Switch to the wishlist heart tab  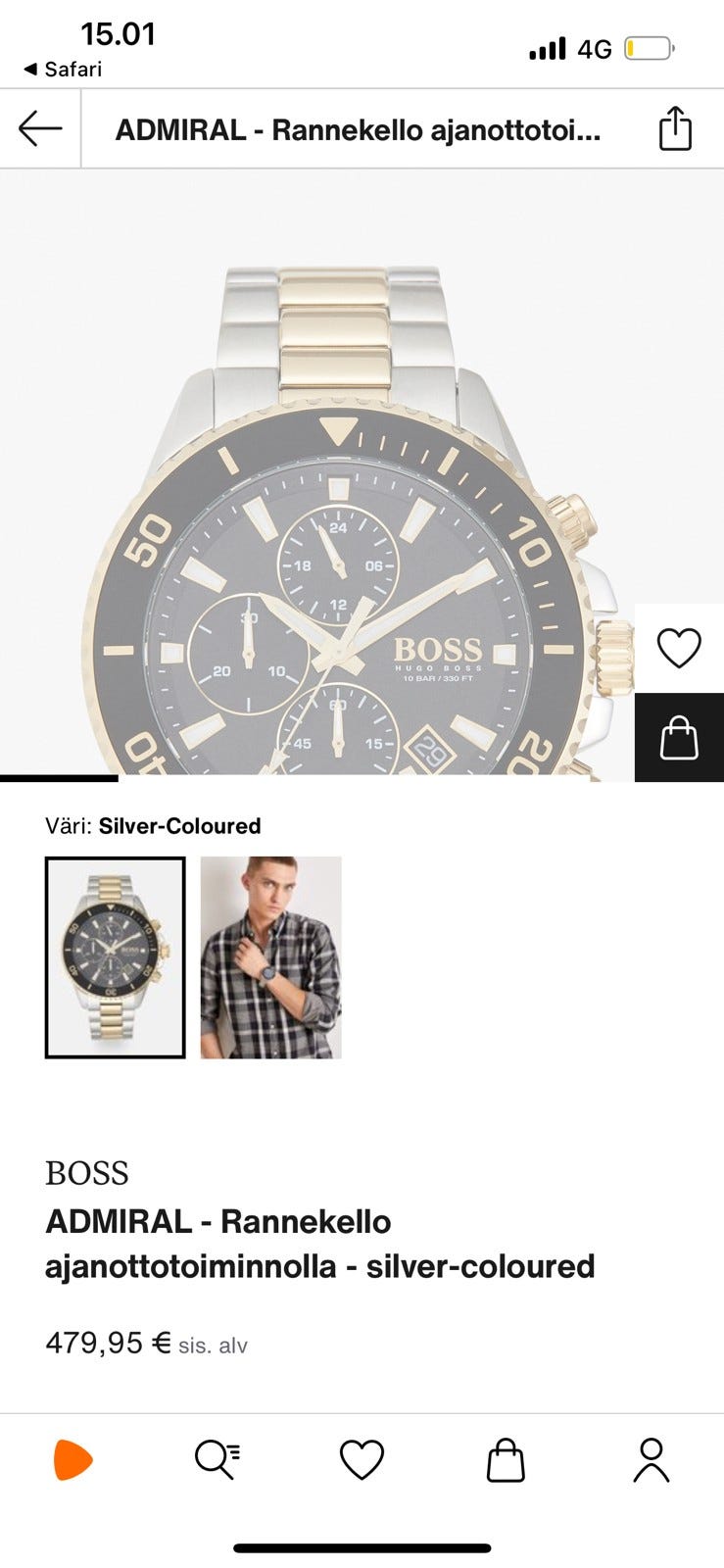click(362, 1460)
